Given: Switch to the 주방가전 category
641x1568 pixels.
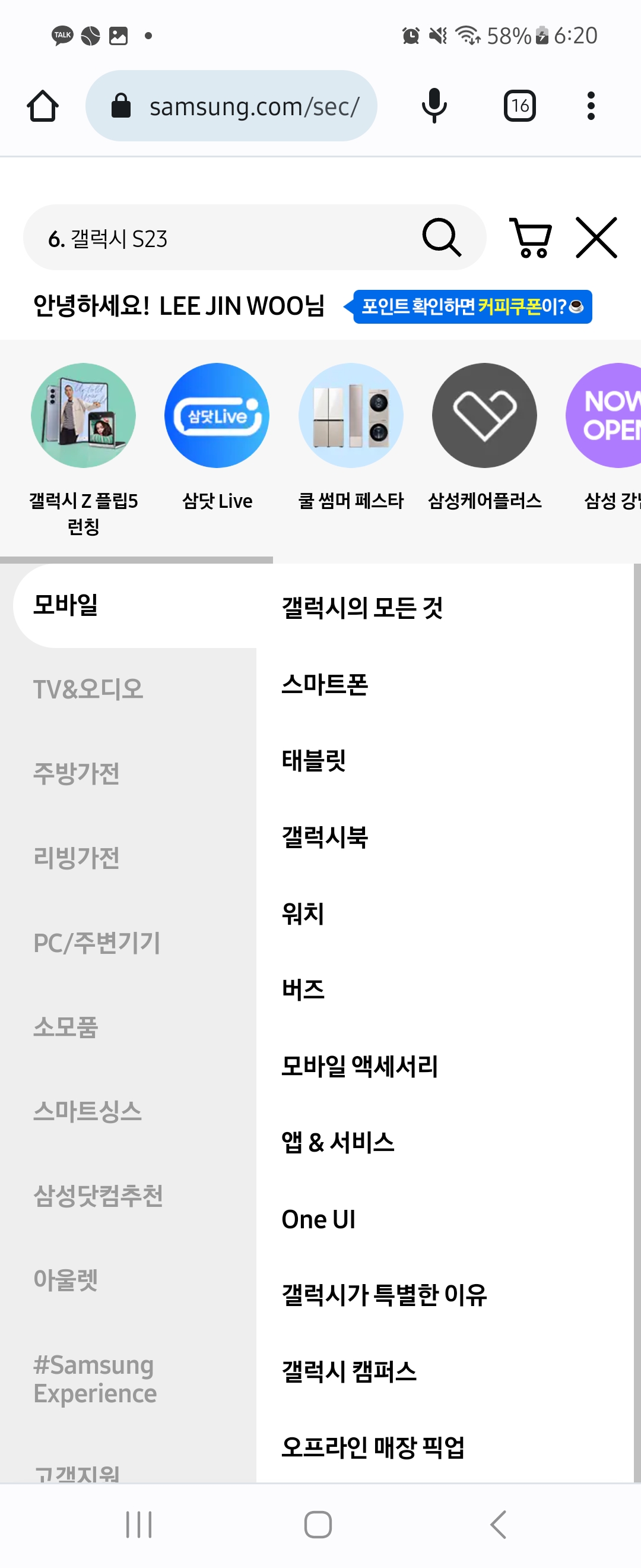Looking at the screenshot, I should 77,774.
